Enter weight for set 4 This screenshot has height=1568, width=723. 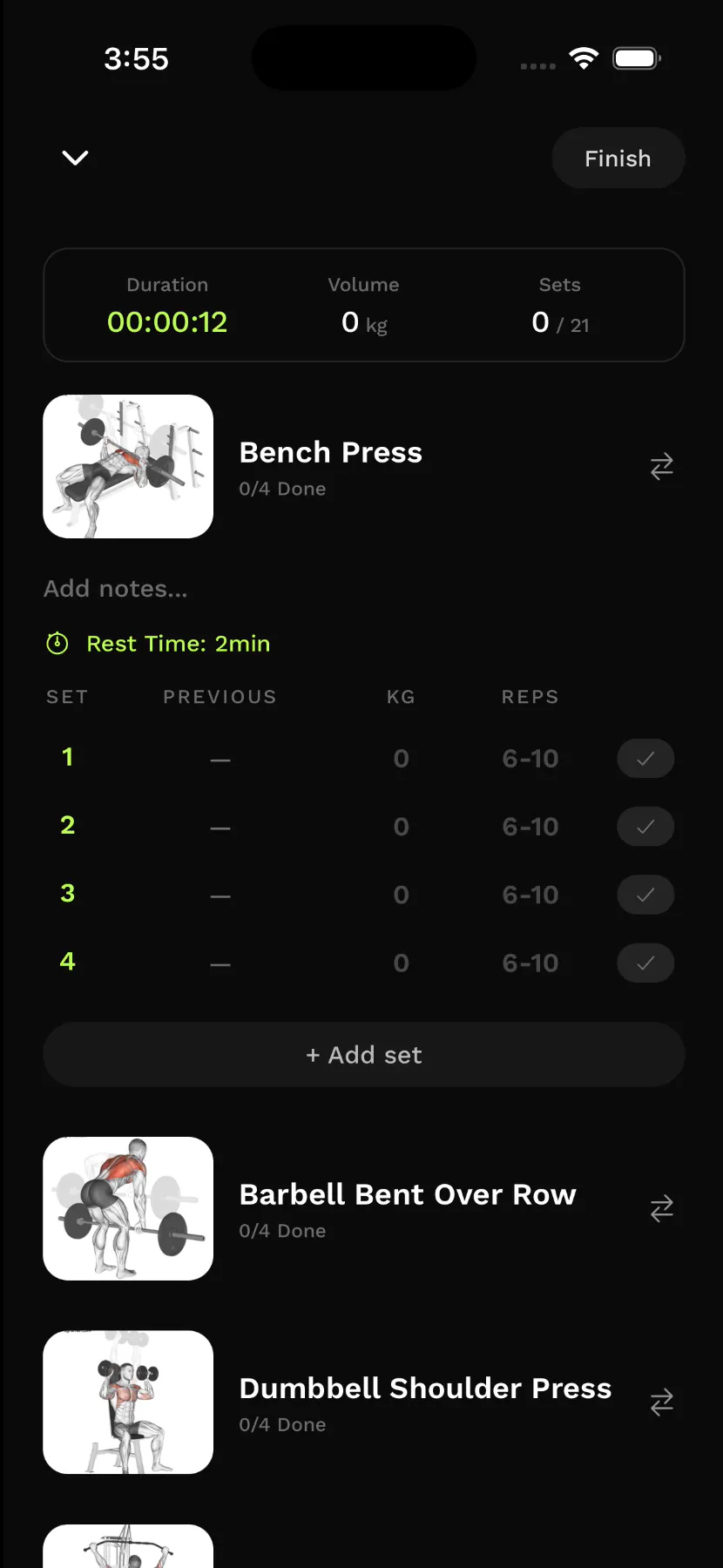(401, 963)
